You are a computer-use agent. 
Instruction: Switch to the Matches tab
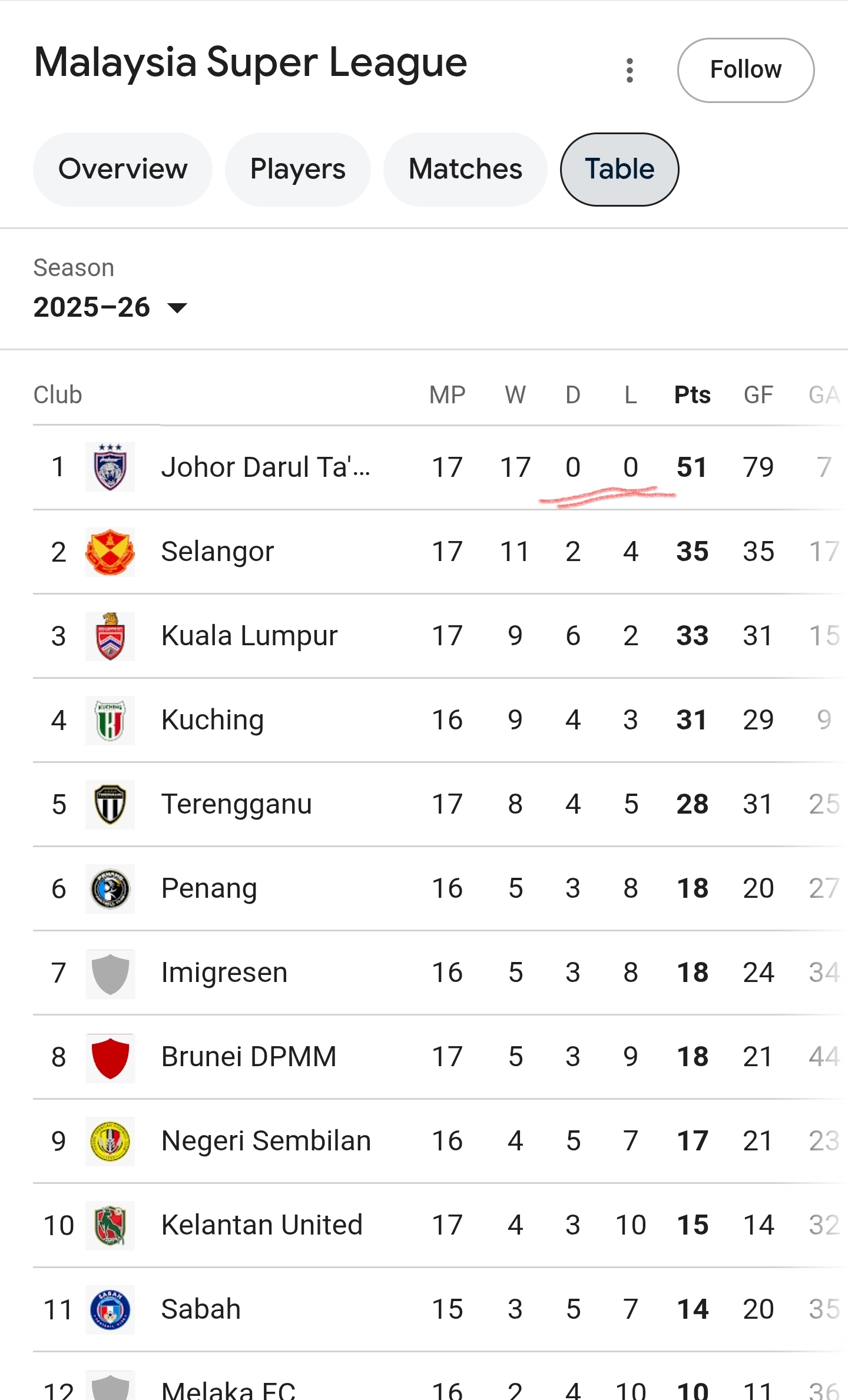click(x=465, y=169)
